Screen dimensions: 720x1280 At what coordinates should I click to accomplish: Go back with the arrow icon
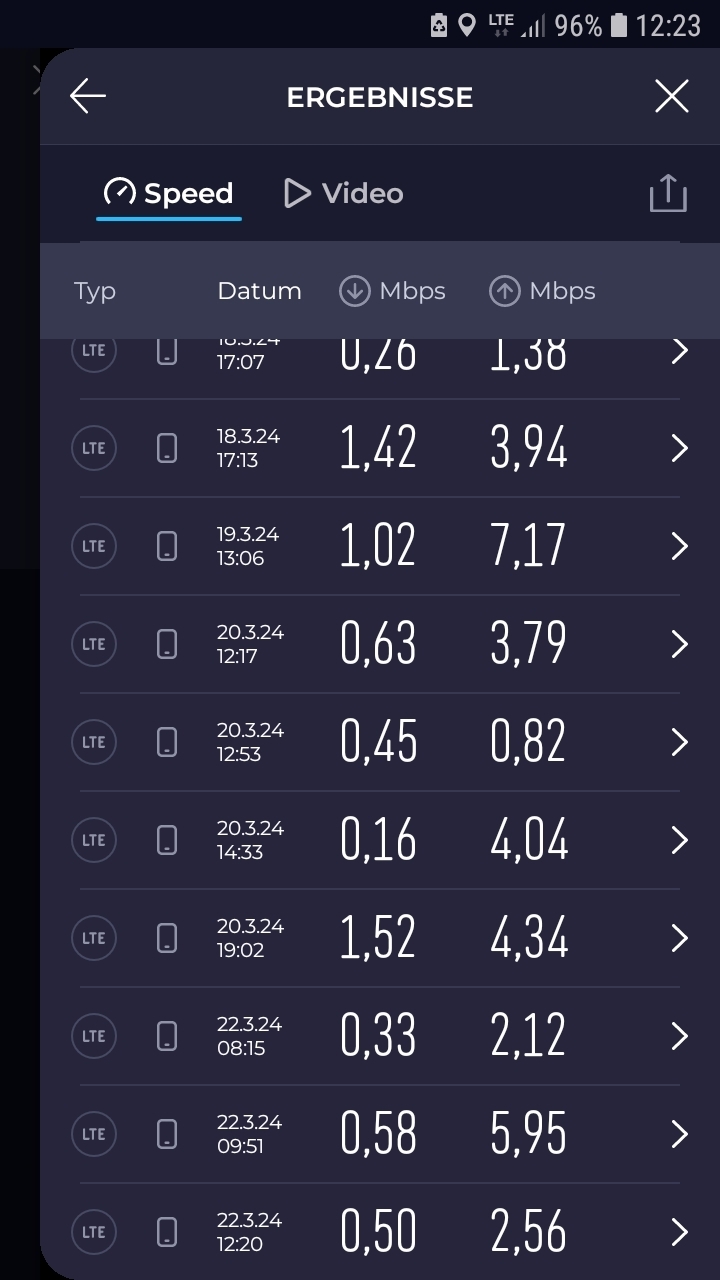click(x=88, y=97)
